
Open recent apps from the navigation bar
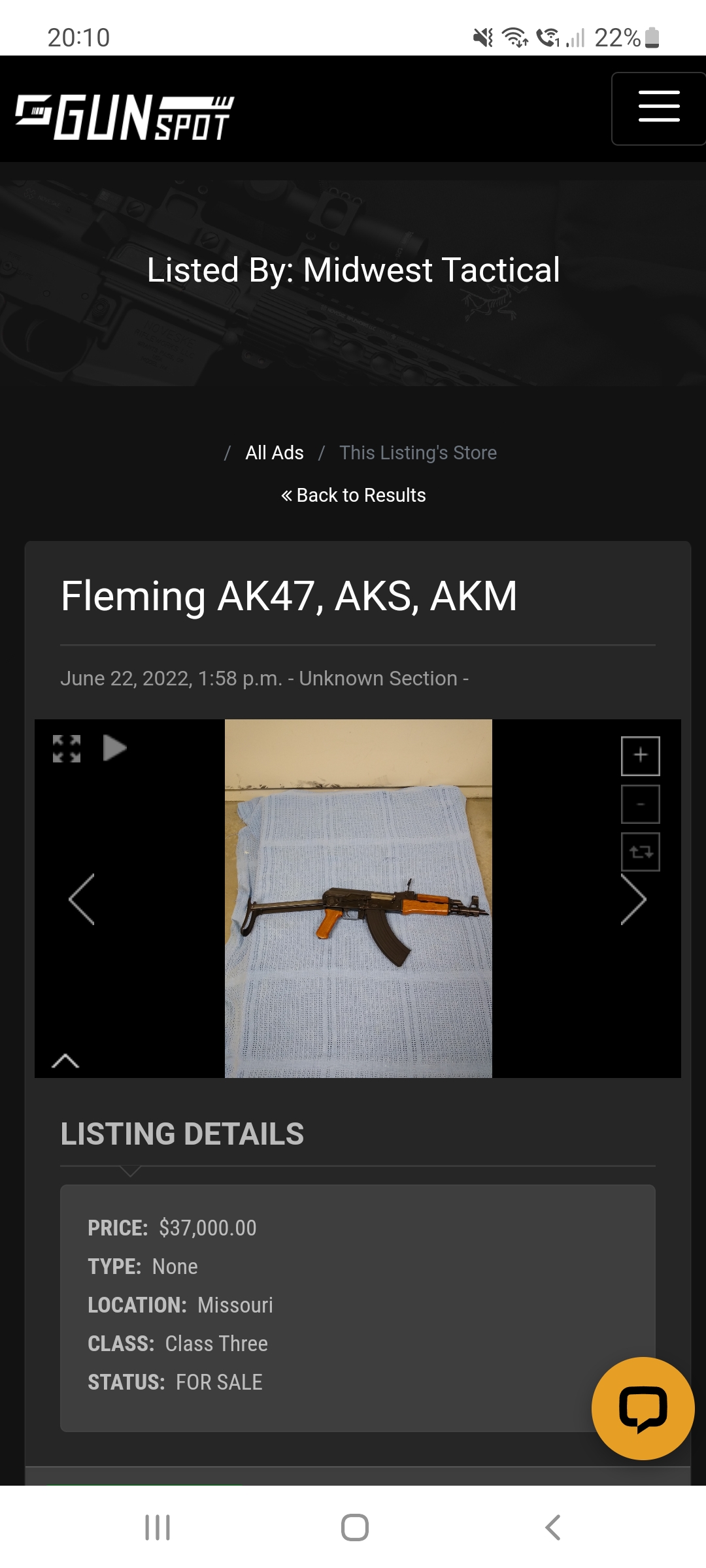pyautogui.click(x=158, y=1527)
